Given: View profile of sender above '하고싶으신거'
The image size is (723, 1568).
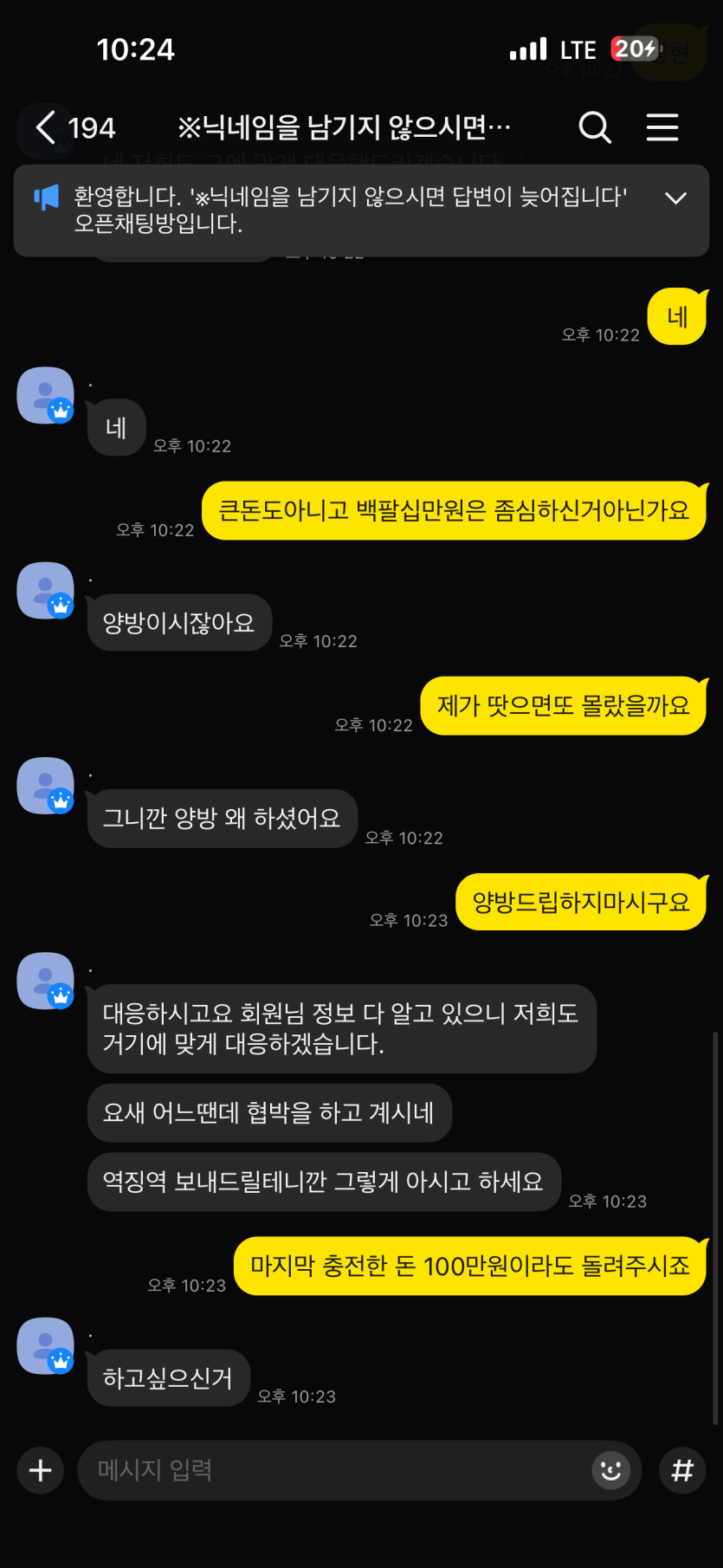Looking at the screenshot, I should (46, 1346).
